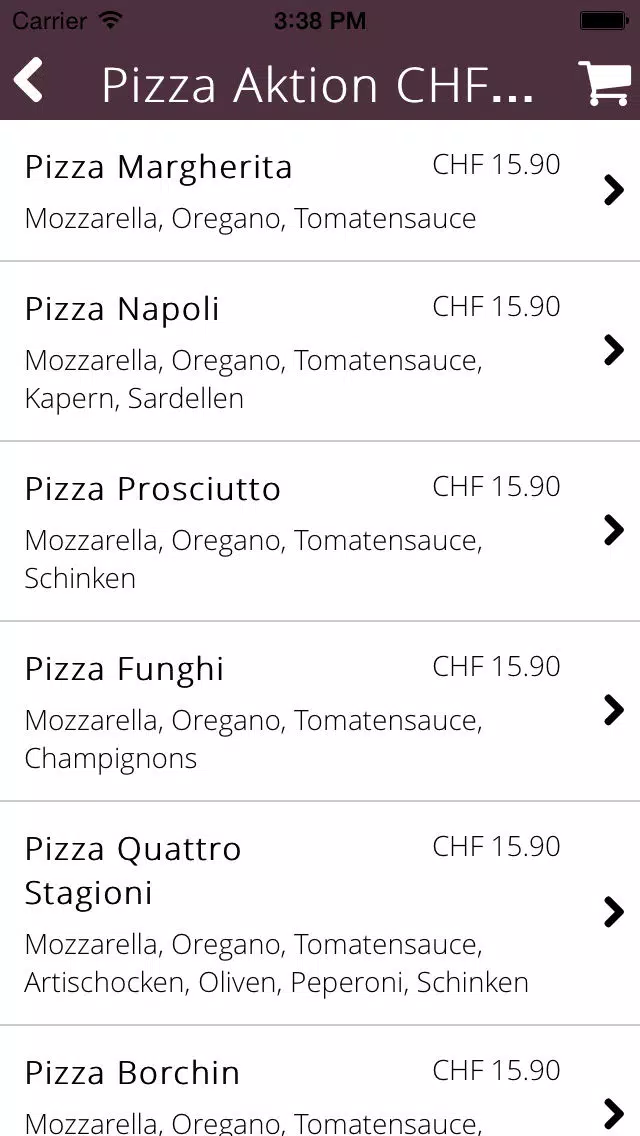Screen dimensions: 640x1136
Task: Open the shopping cart
Action: pos(604,83)
